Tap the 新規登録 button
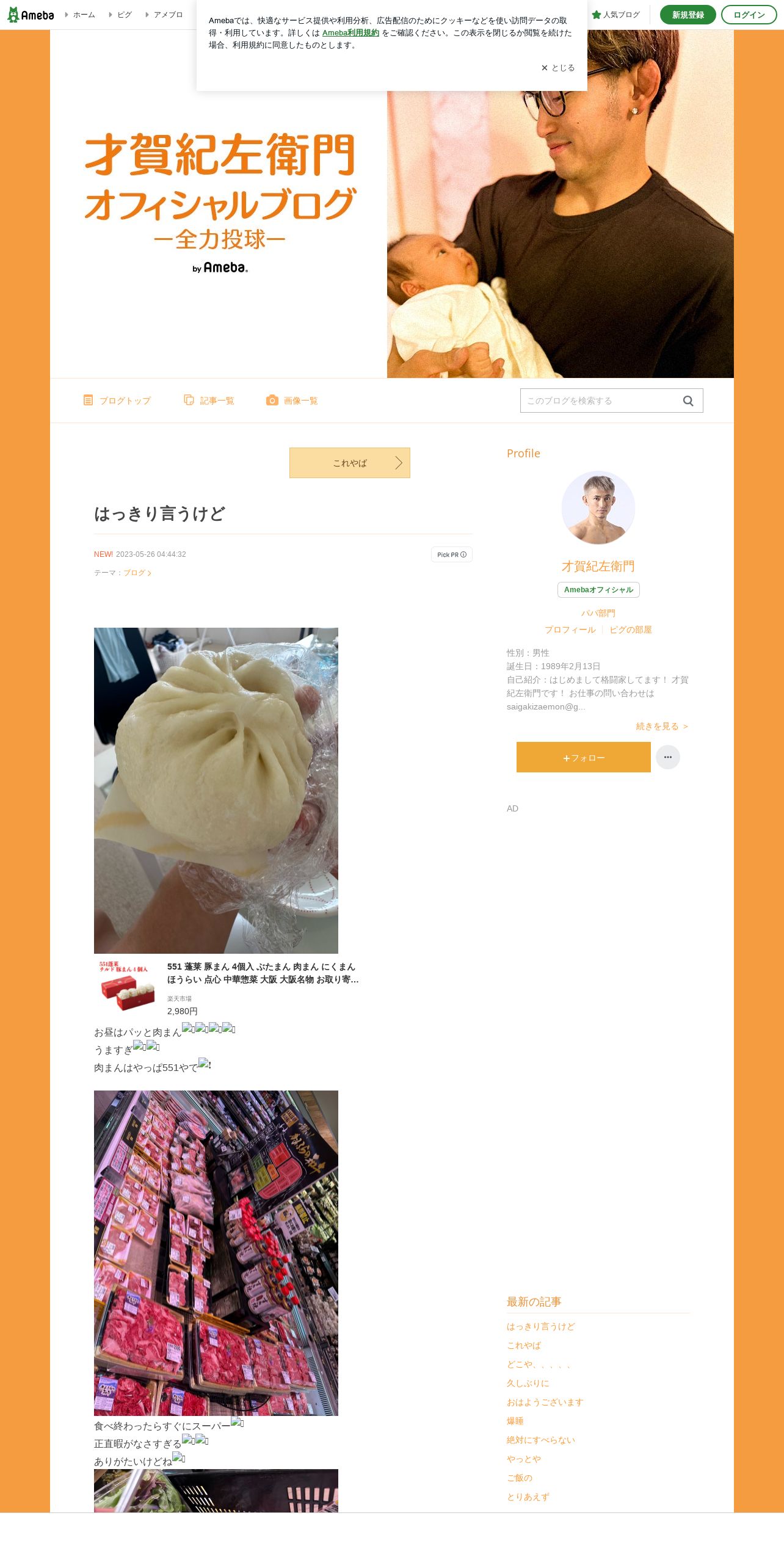This screenshot has width=784, height=1568. (x=688, y=15)
